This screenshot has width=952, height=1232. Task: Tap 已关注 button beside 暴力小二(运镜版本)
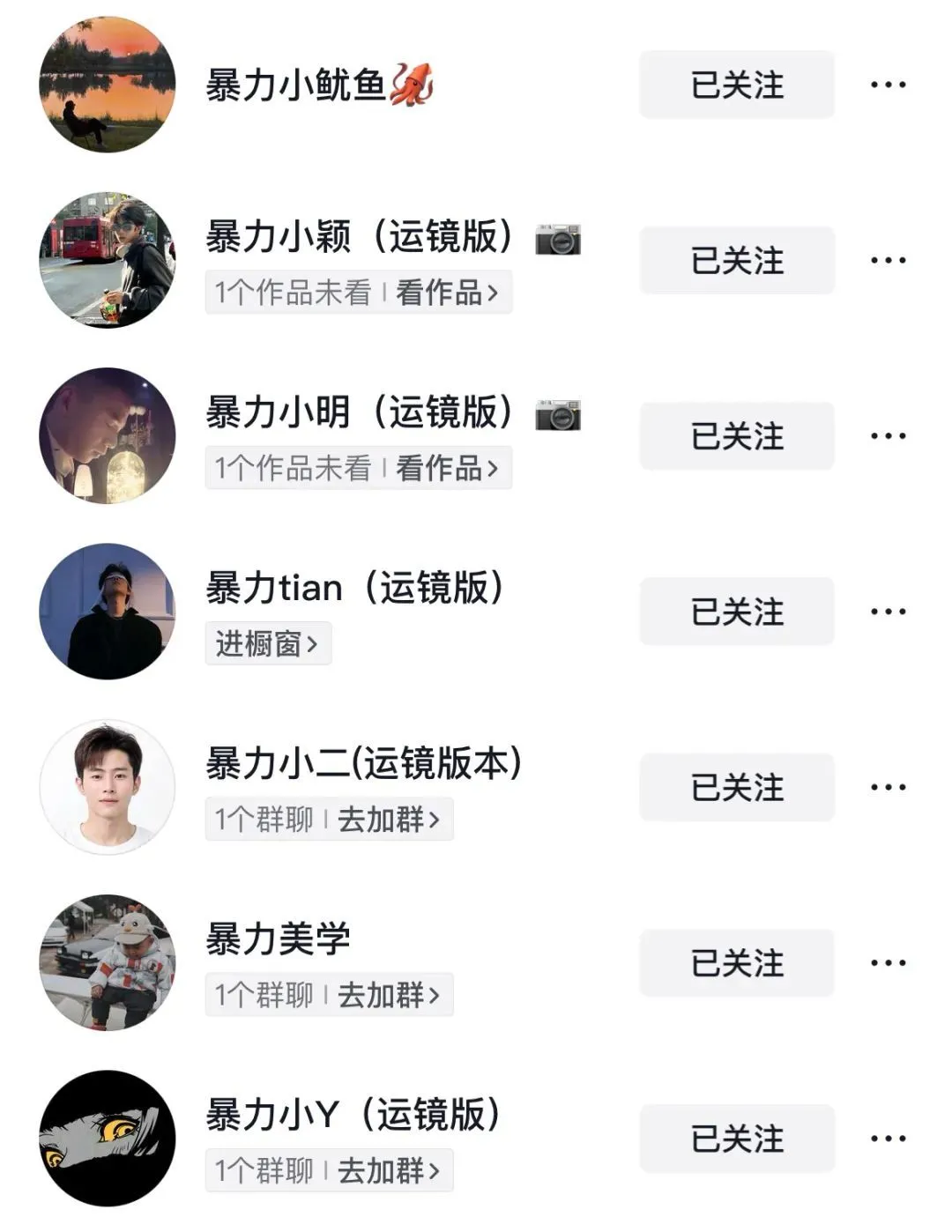(737, 788)
